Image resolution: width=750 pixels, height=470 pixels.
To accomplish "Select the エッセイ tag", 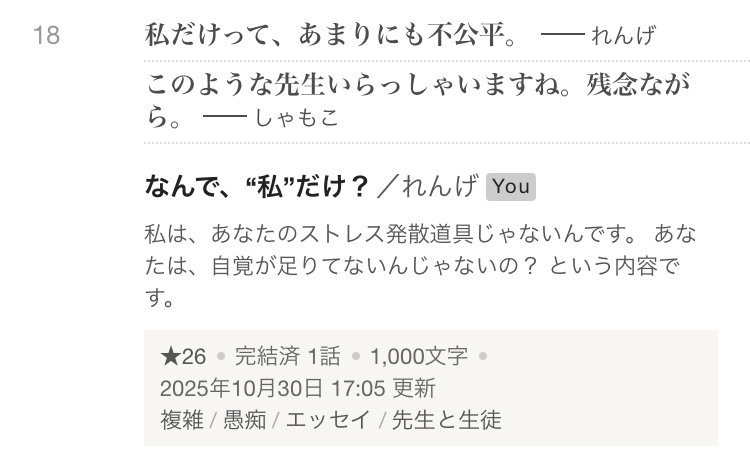I will 328,420.
